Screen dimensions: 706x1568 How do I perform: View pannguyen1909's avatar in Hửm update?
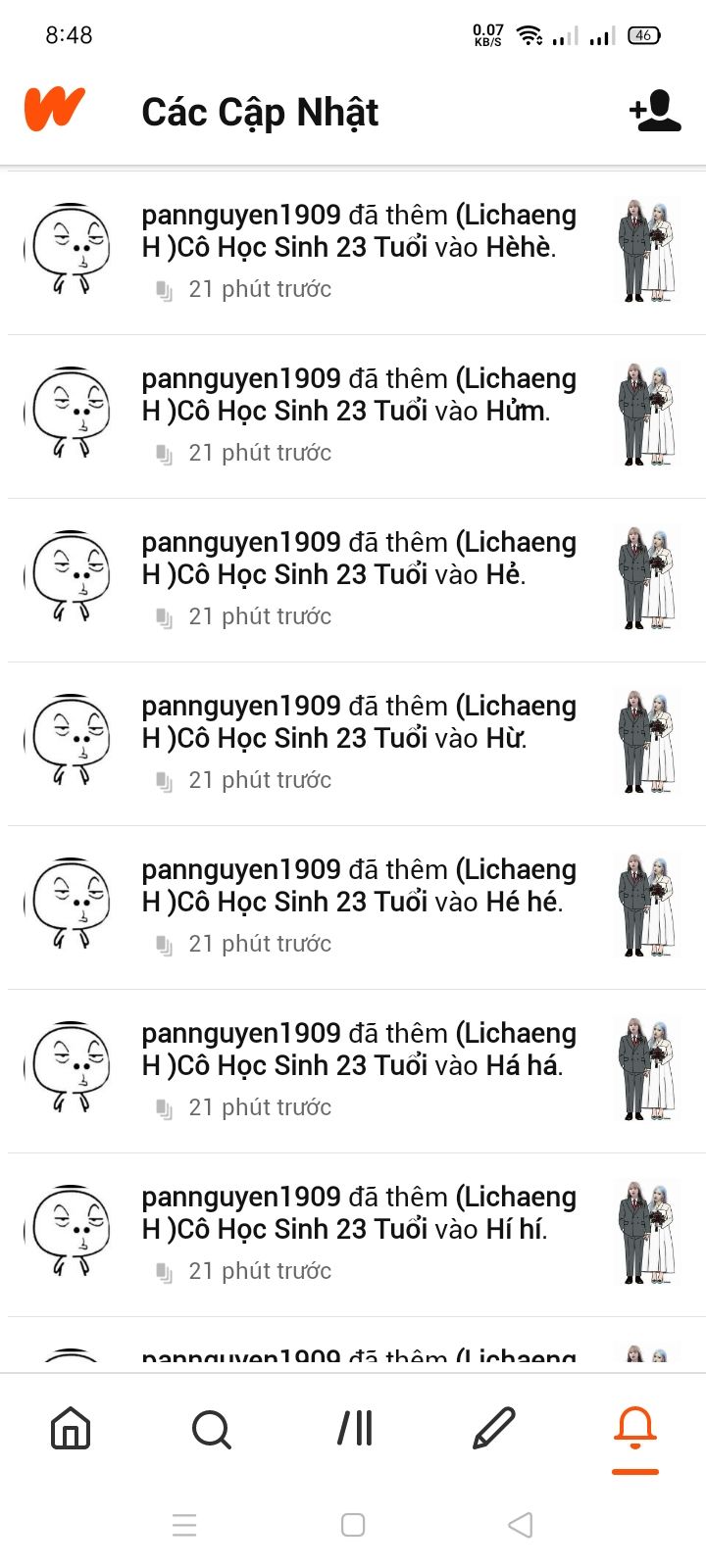pyautogui.click(x=71, y=413)
